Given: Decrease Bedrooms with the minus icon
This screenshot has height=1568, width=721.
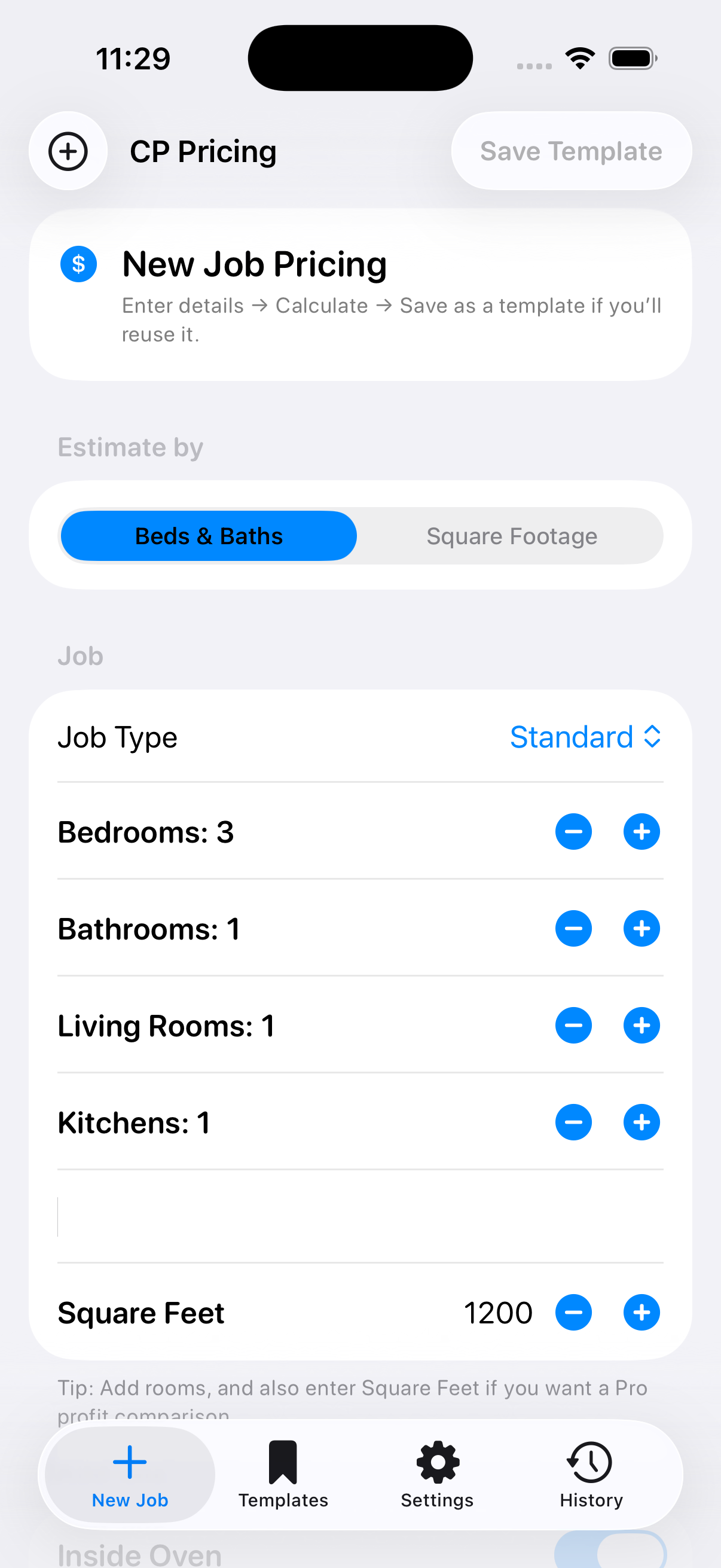Looking at the screenshot, I should pyautogui.click(x=573, y=831).
